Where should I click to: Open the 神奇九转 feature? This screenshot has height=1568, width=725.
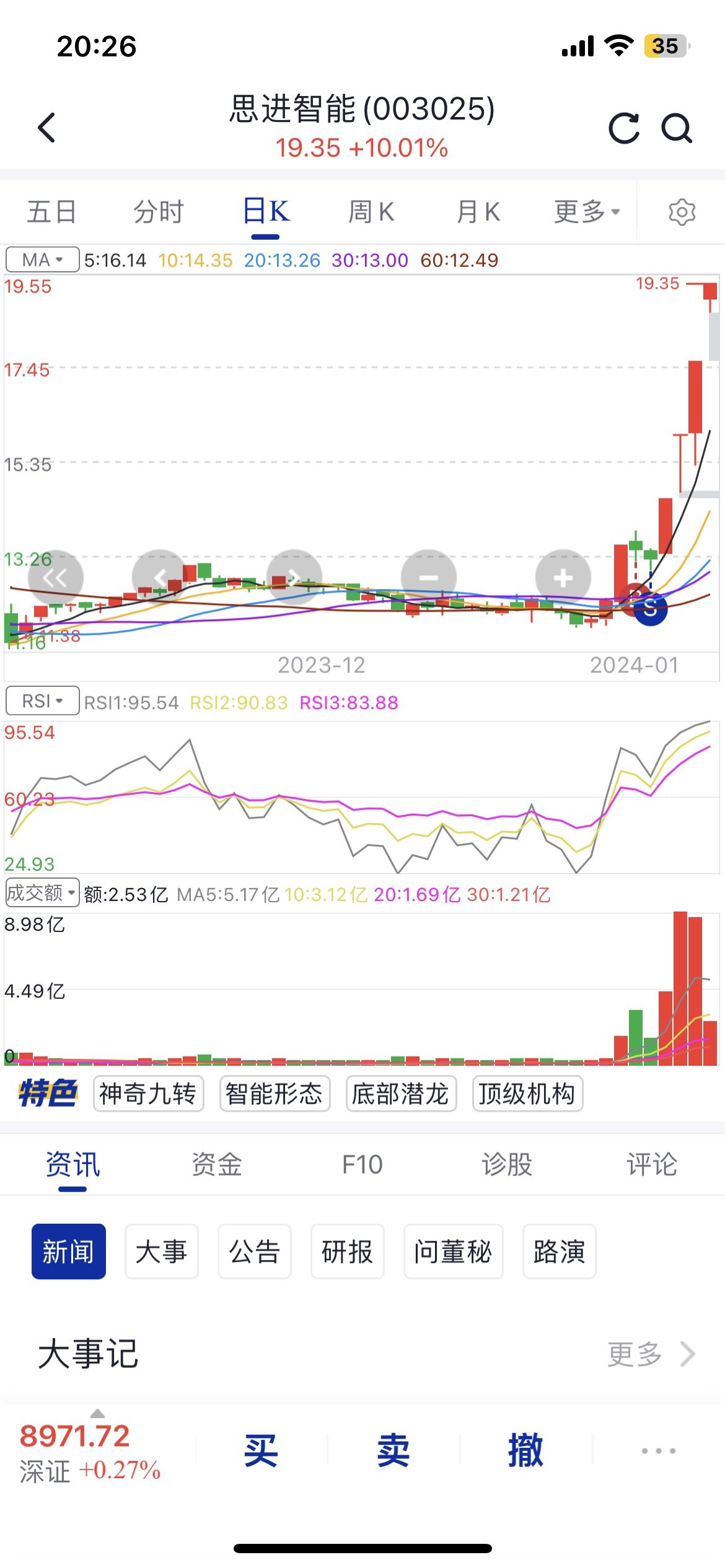[148, 1094]
